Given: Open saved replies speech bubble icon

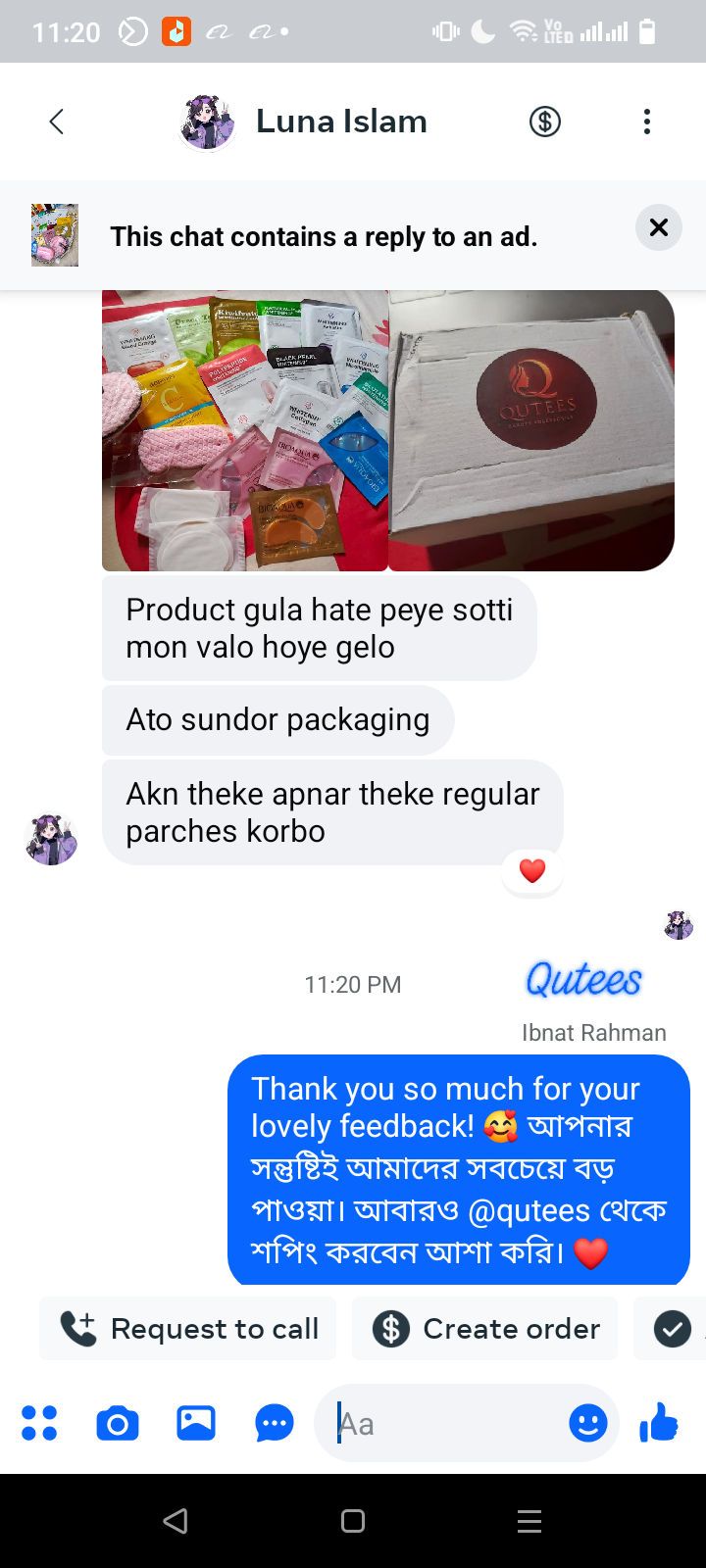Looking at the screenshot, I should point(275,1423).
